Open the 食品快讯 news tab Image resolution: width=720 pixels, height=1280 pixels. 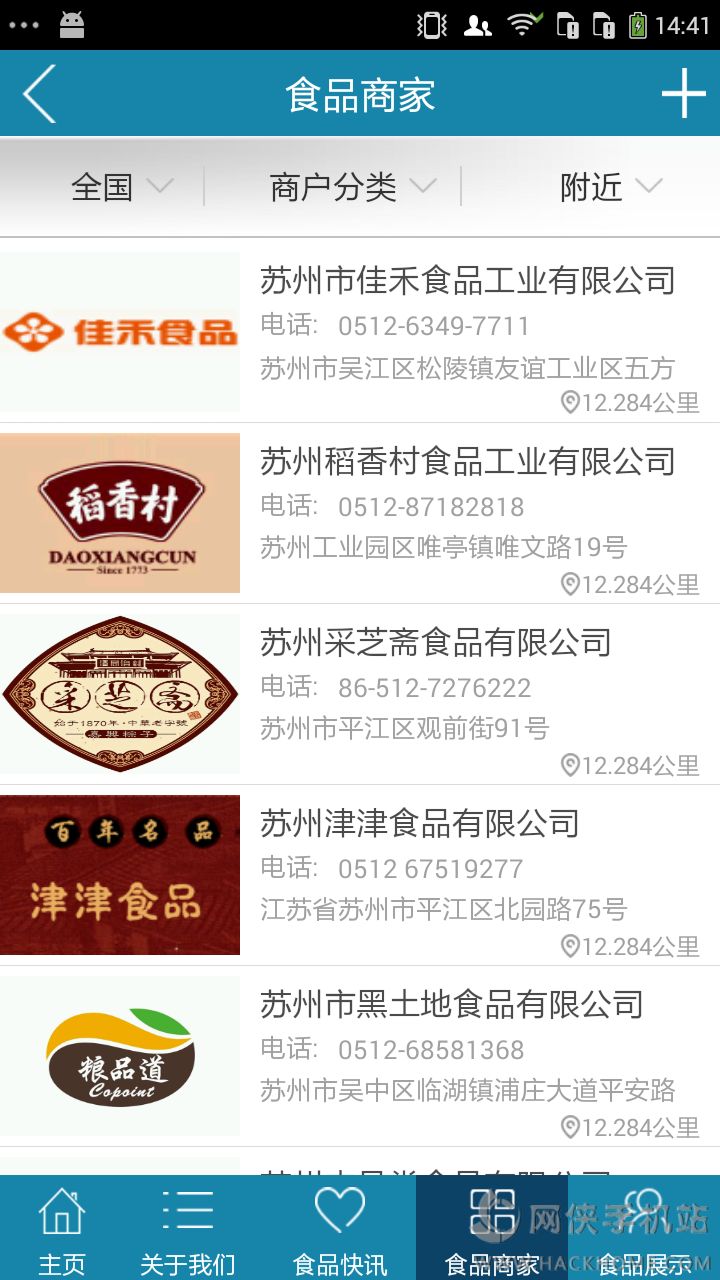tap(340, 1230)
